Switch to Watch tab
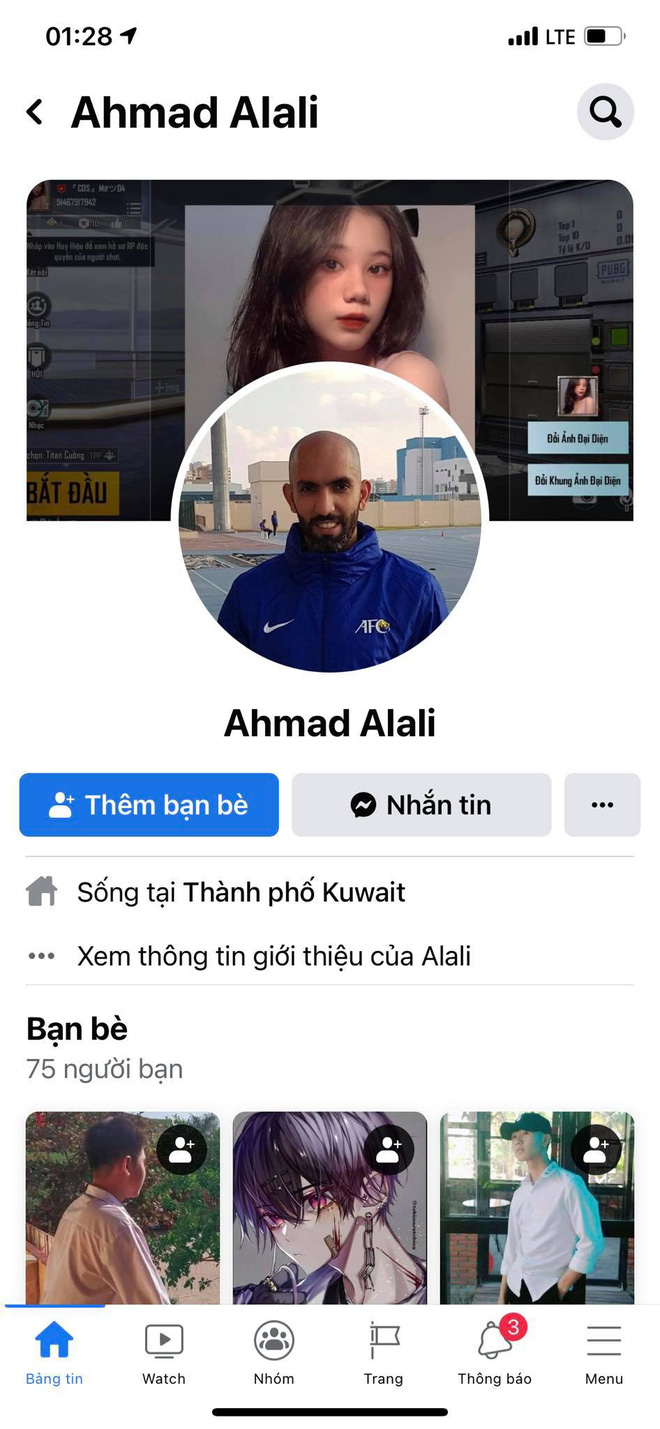 (x=164, y=1354)
